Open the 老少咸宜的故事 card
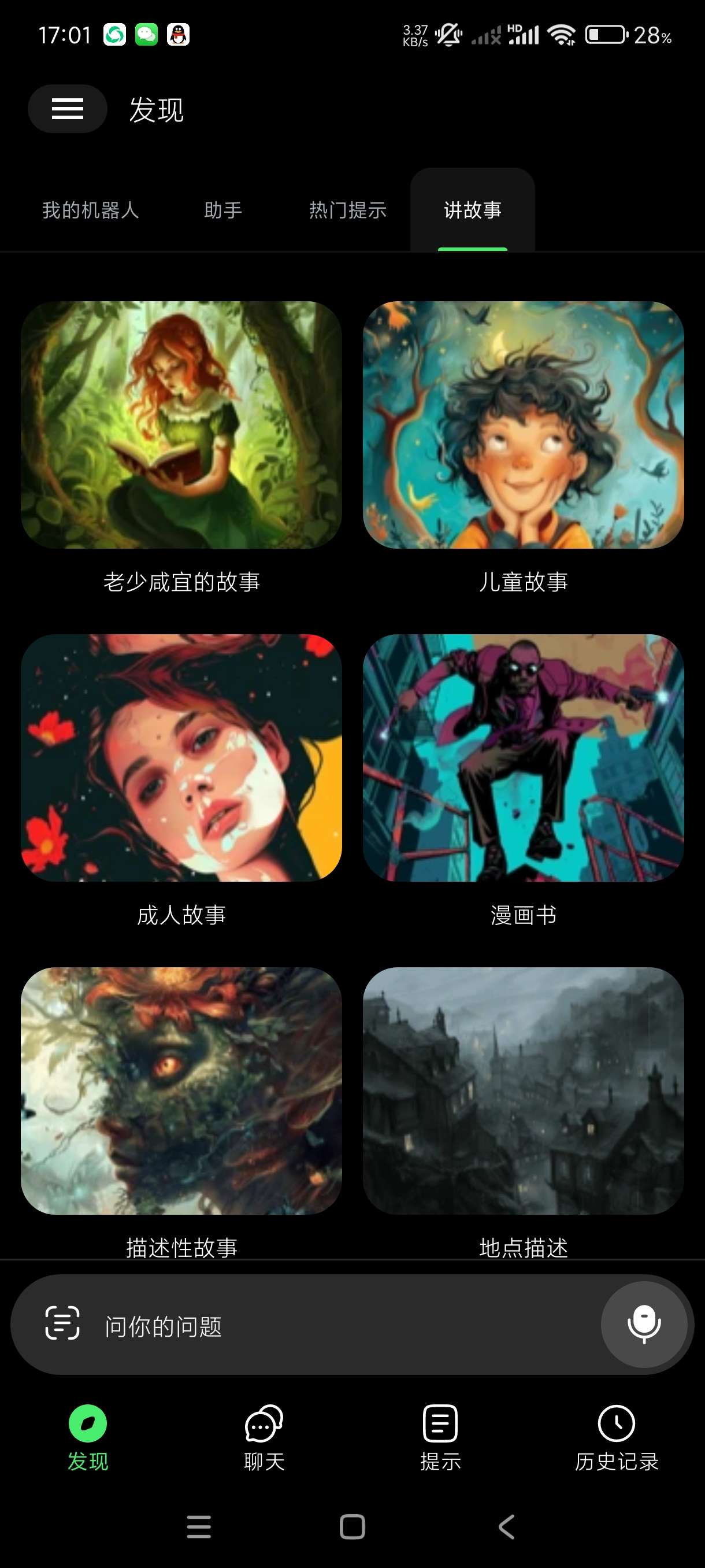705x1568 pixels. point(181,425)
